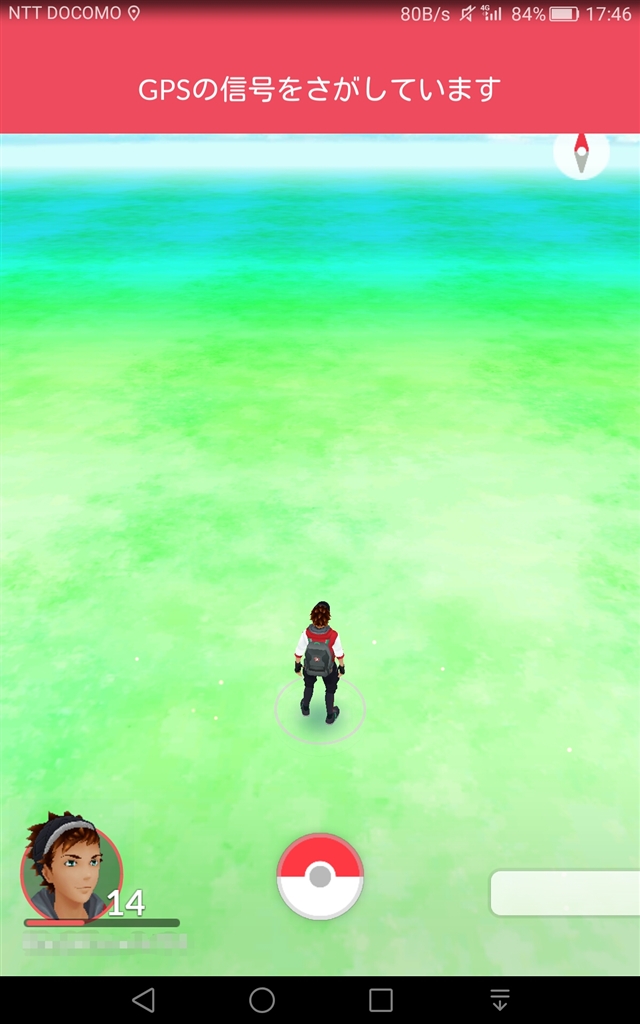
Task: Hide the navigation bar with the down arrow
Action: (500, 1000)
